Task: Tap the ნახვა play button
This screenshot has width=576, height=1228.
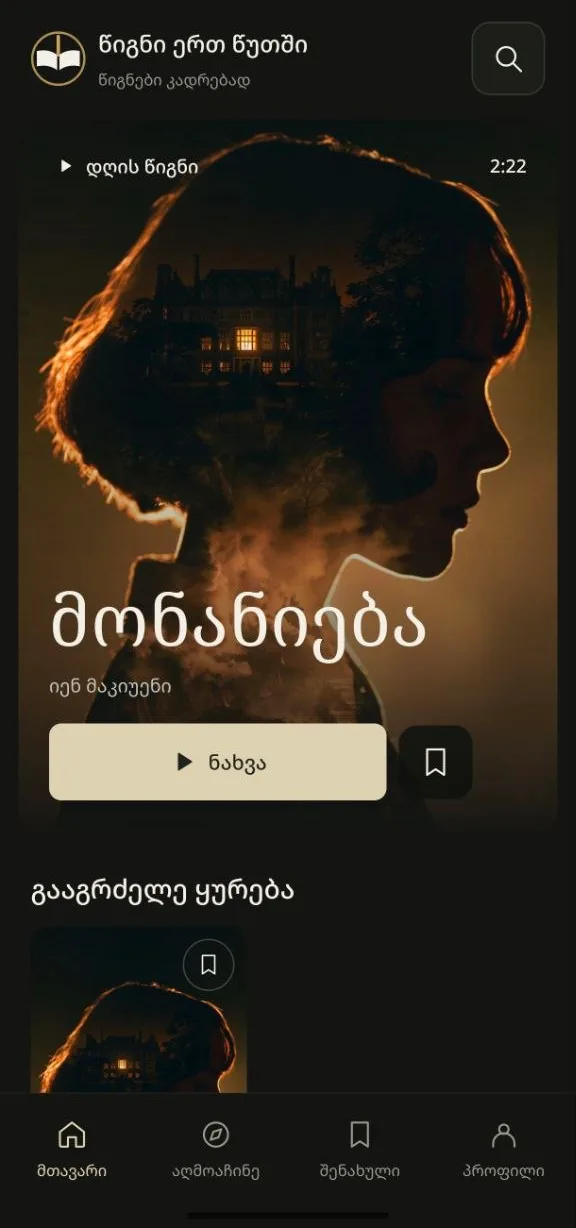Action: click(218, 762)
